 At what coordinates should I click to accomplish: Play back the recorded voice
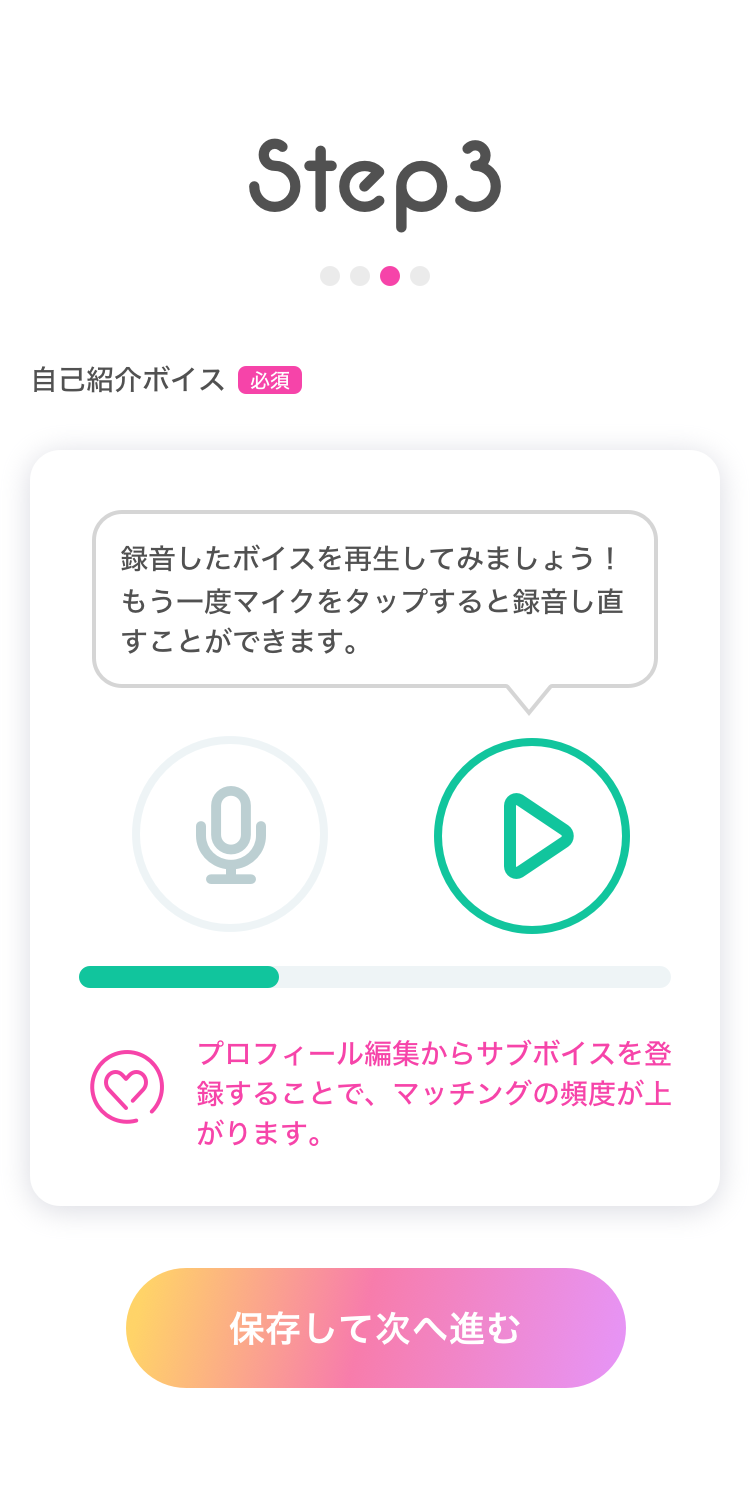[532, 836]
